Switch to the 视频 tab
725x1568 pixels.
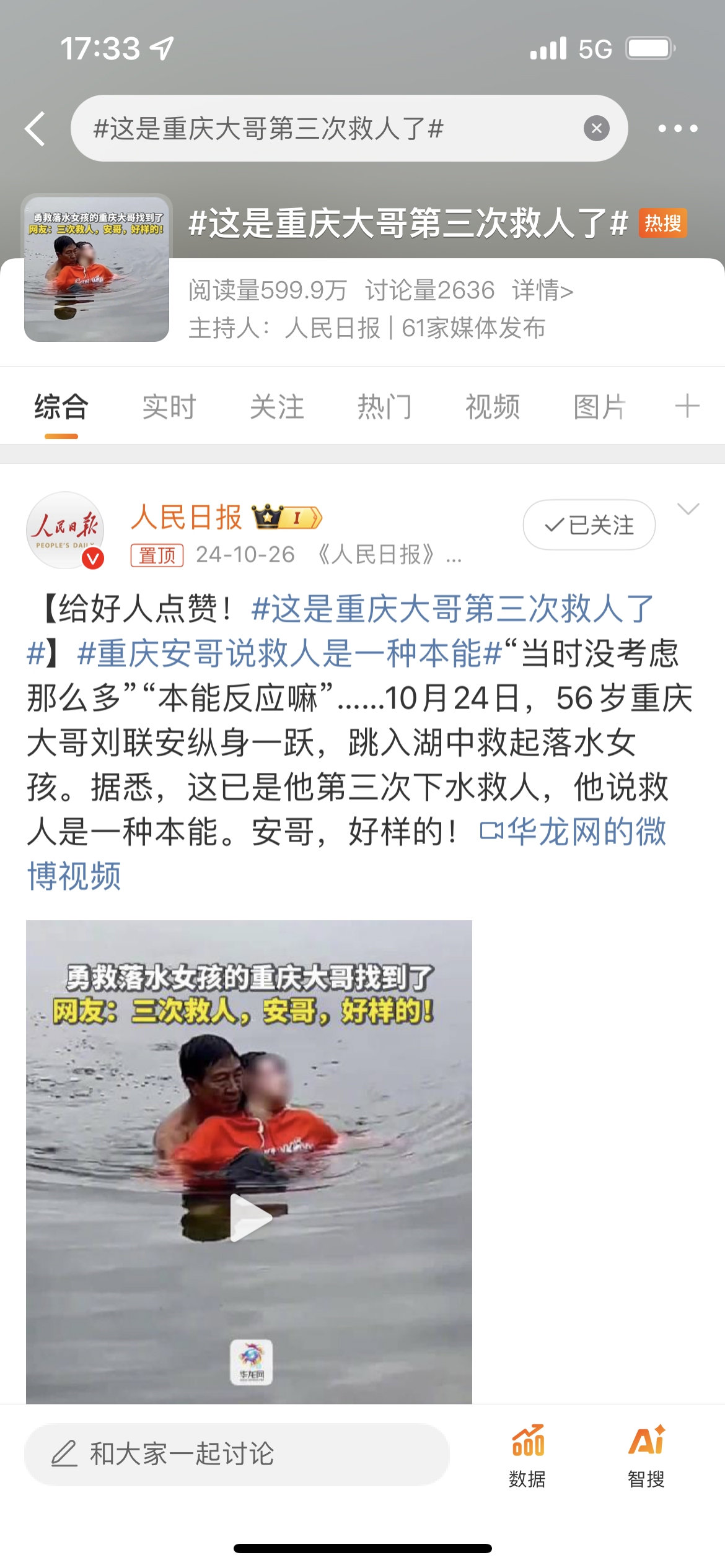coord(492,407)
